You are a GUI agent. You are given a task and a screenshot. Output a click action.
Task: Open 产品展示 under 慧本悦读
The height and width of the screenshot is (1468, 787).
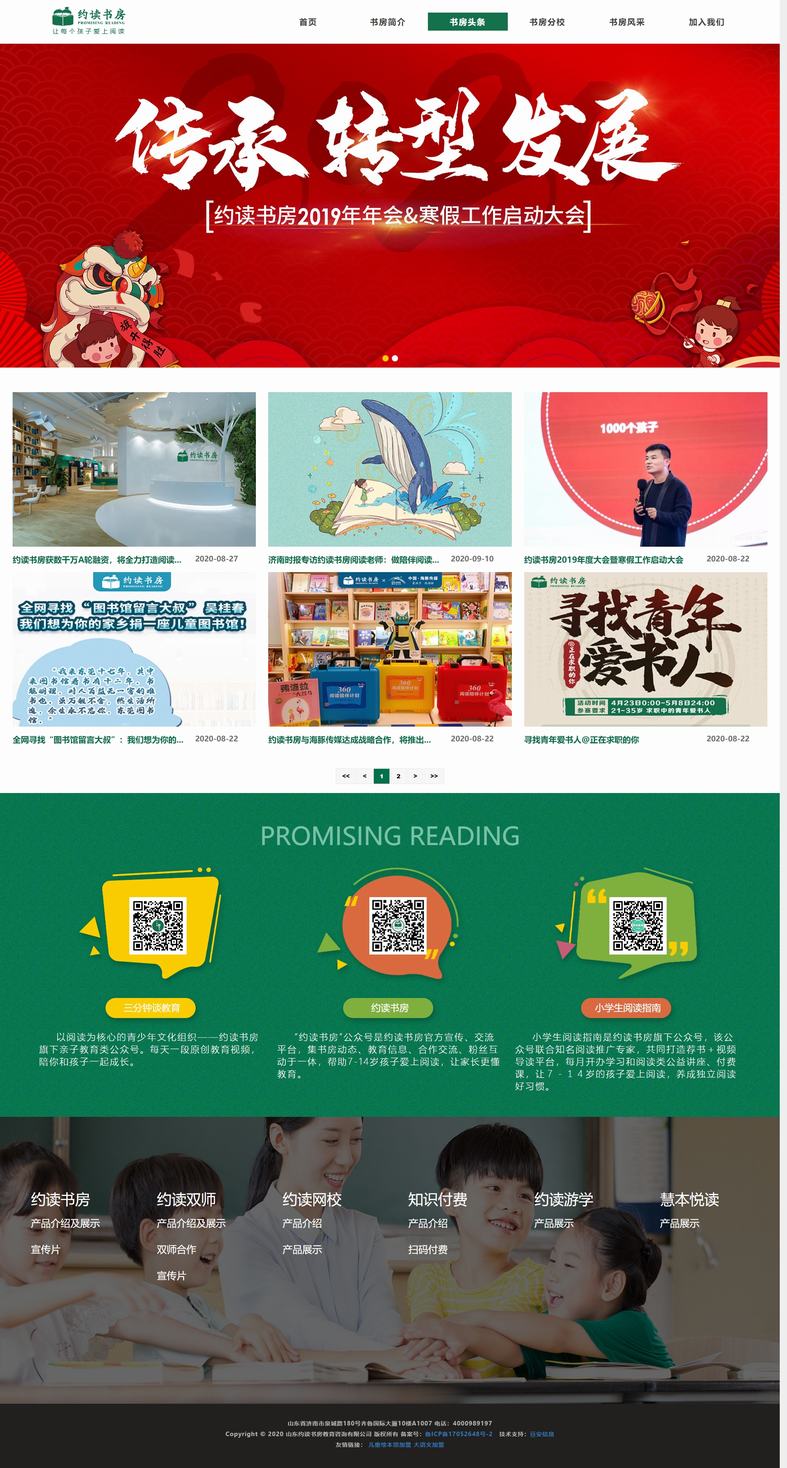pyautogui.click(x=679, y=1224)
